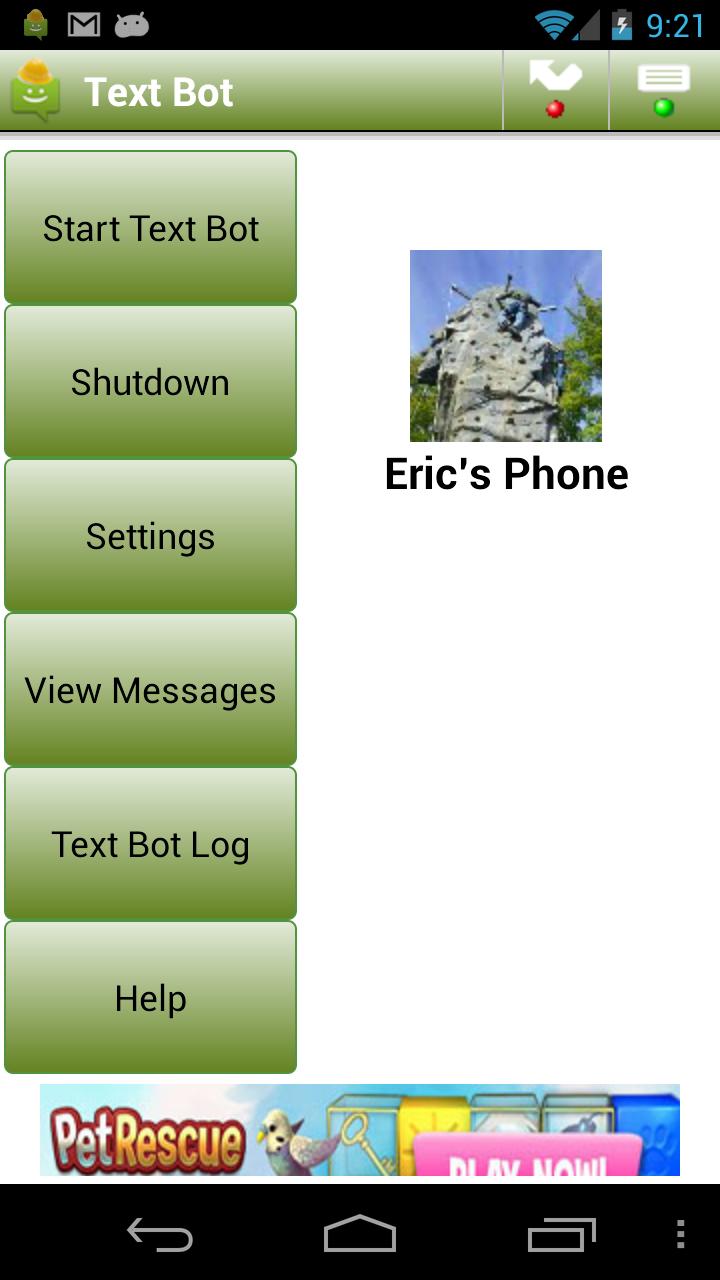
Task: Open the Text Bot Log screen
Action: 150,843
